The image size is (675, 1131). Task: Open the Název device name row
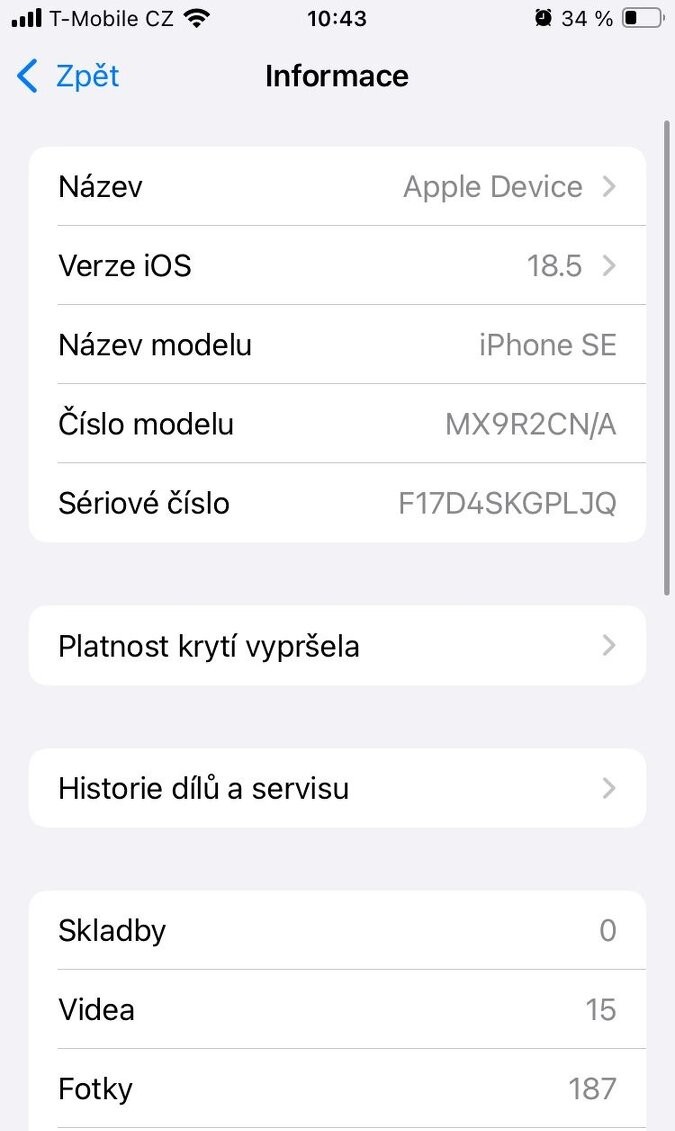click(337, 187)
